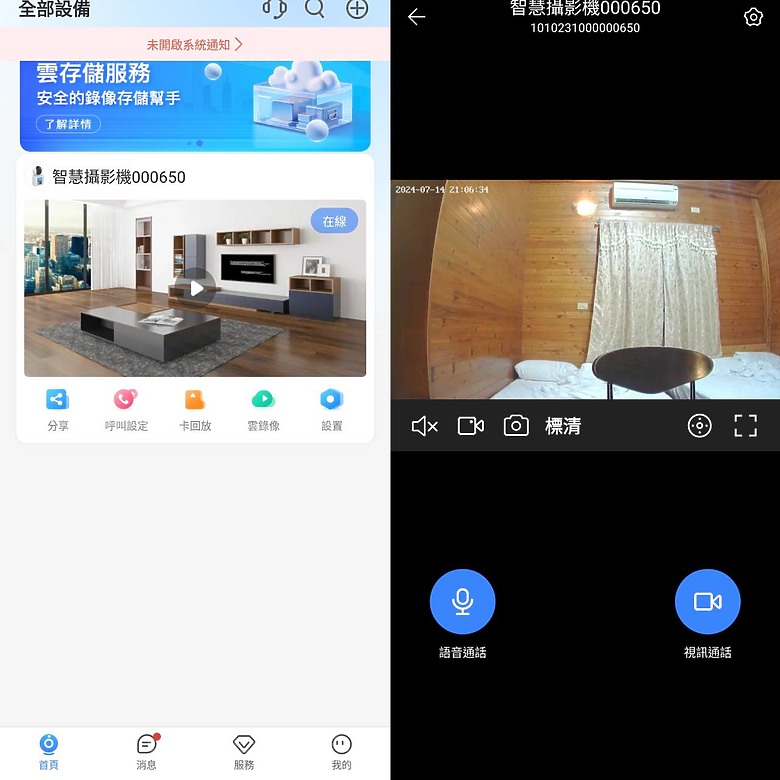Switch to the 服務 tab
Screen dimensions: 780x780
coord(244,751)
